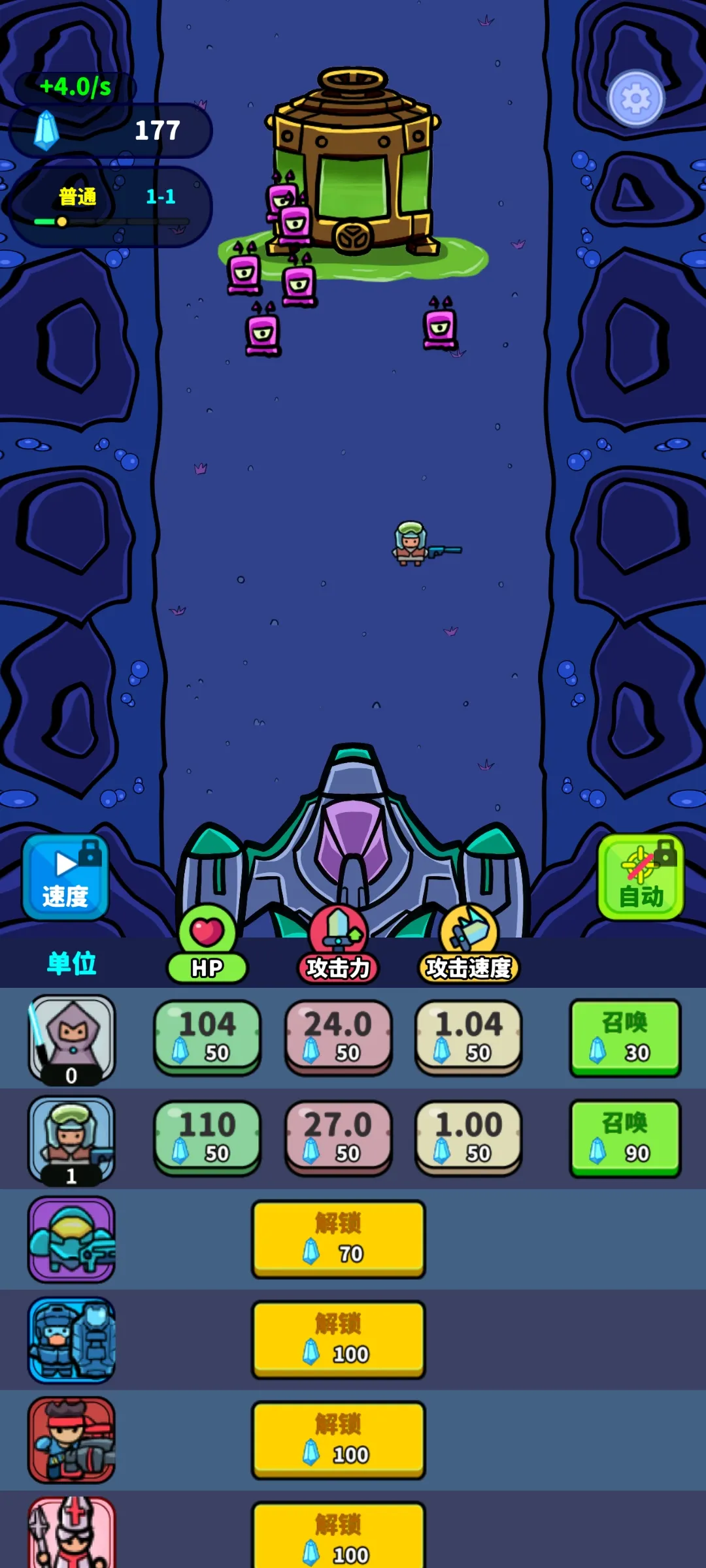This screenshot has width=706, height=1568.
Task: Click the crusader knight unit icon
Action: point(71,1539)
